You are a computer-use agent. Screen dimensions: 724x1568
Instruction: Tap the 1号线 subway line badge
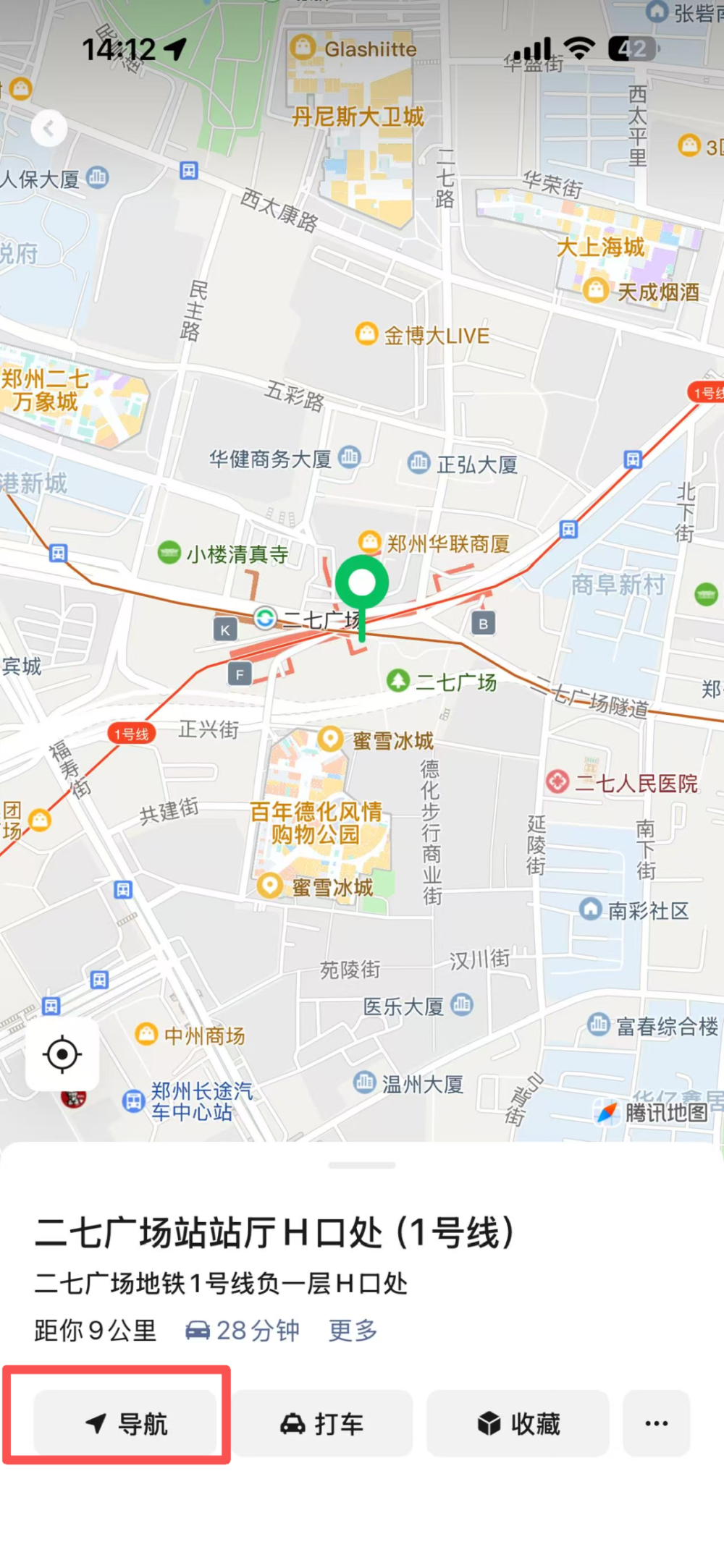pyautogui.click(x=130, y=733)
